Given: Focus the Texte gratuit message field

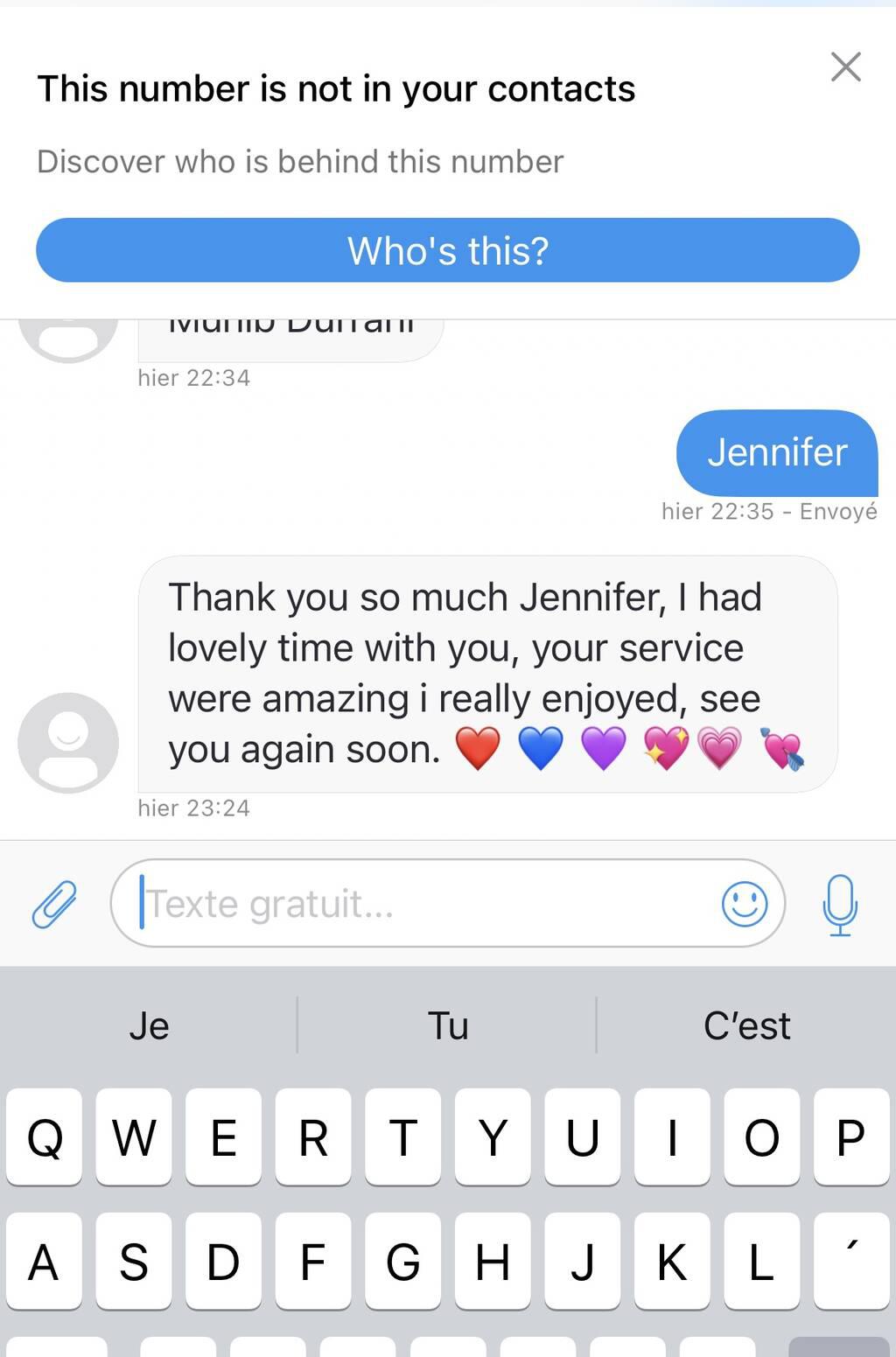Looking at the screenshot, I should pos(420,904).
